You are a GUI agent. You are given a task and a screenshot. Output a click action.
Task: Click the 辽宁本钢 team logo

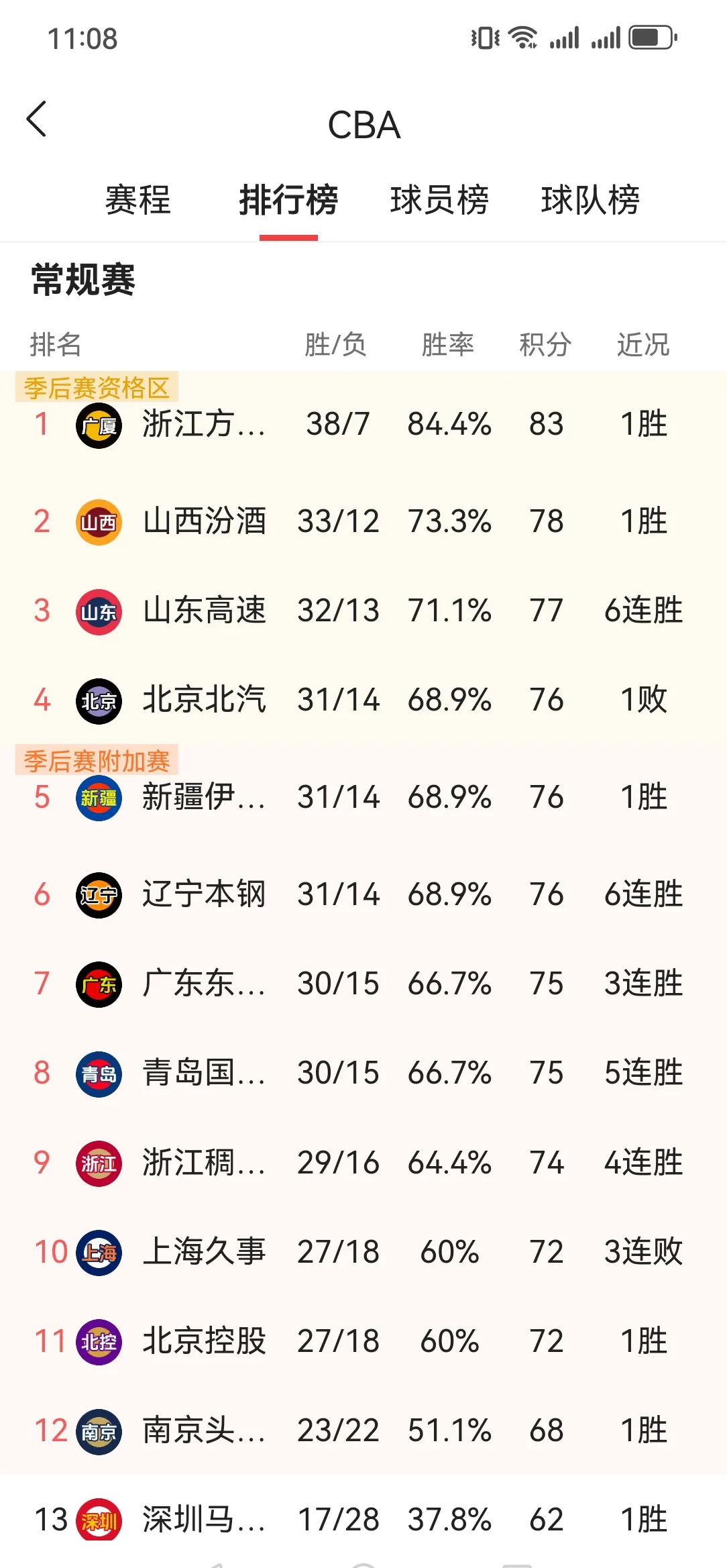click(99, 894)
